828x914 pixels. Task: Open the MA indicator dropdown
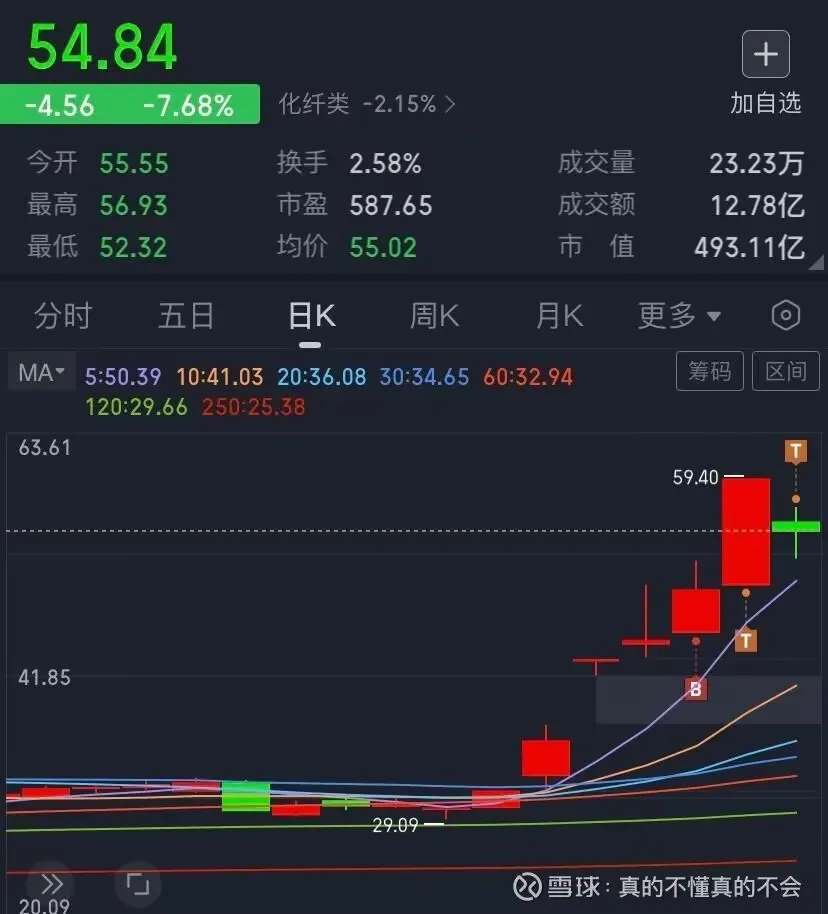[41, 374]
